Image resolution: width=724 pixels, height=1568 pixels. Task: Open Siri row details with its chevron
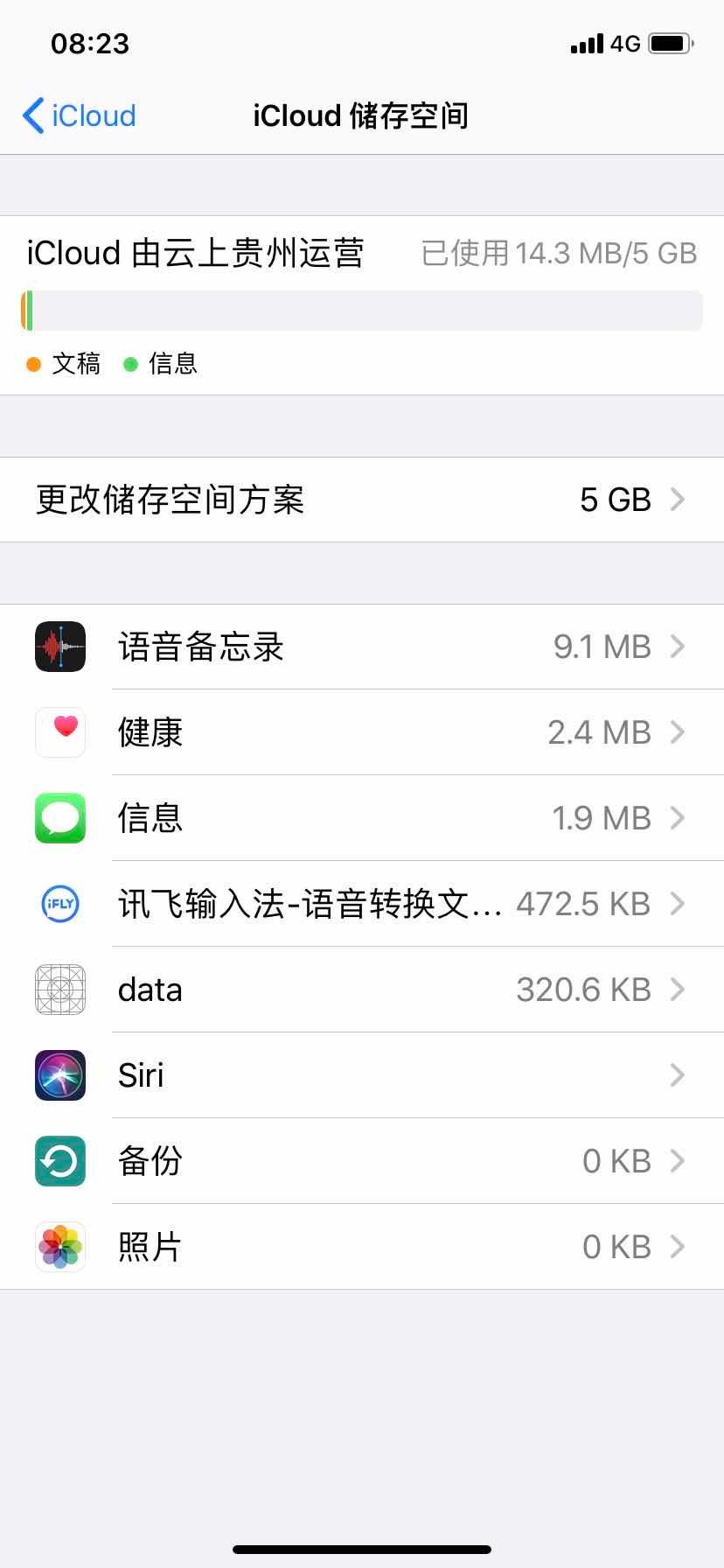677,1074
